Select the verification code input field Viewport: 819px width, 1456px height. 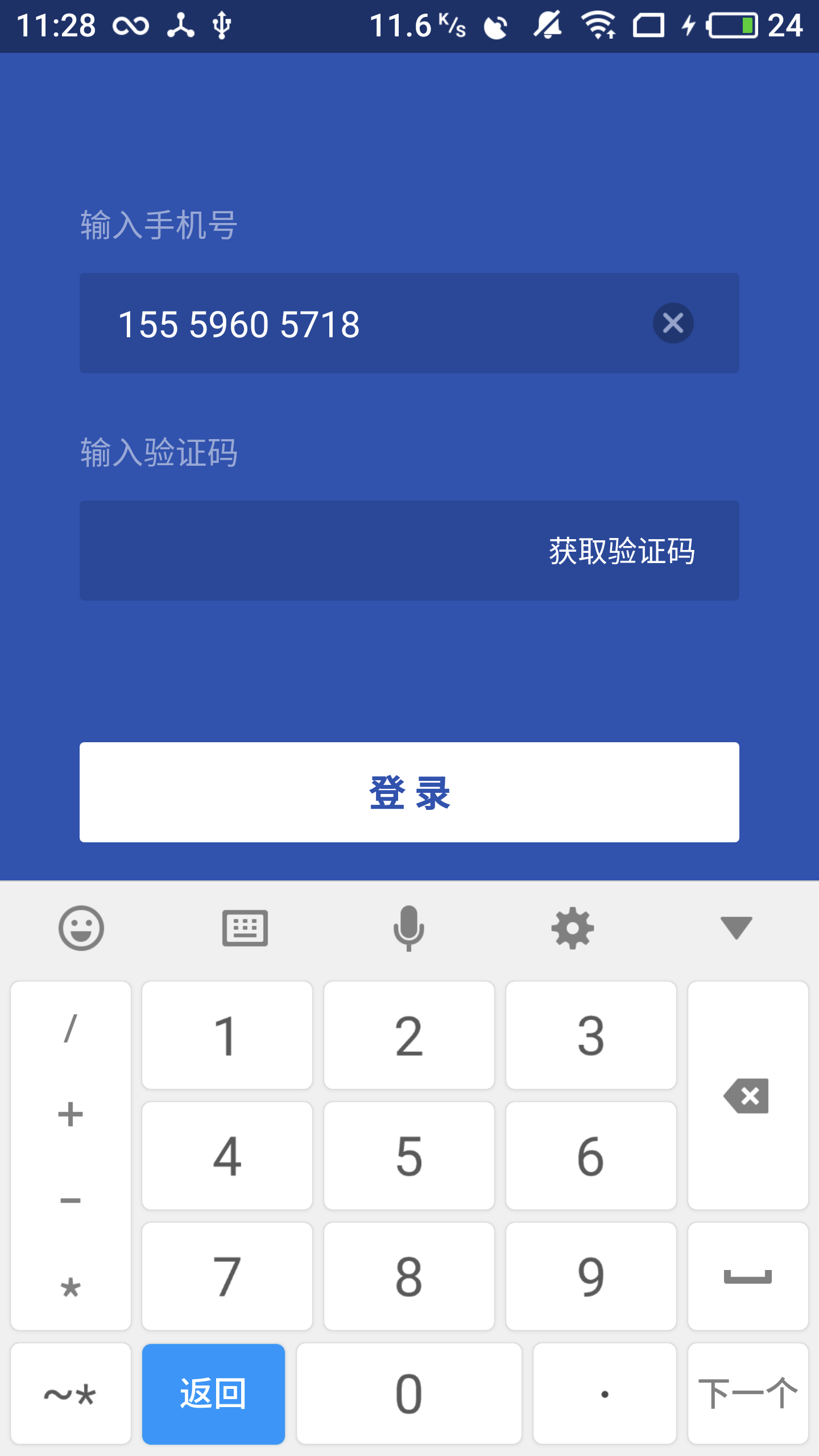point(284,549)
